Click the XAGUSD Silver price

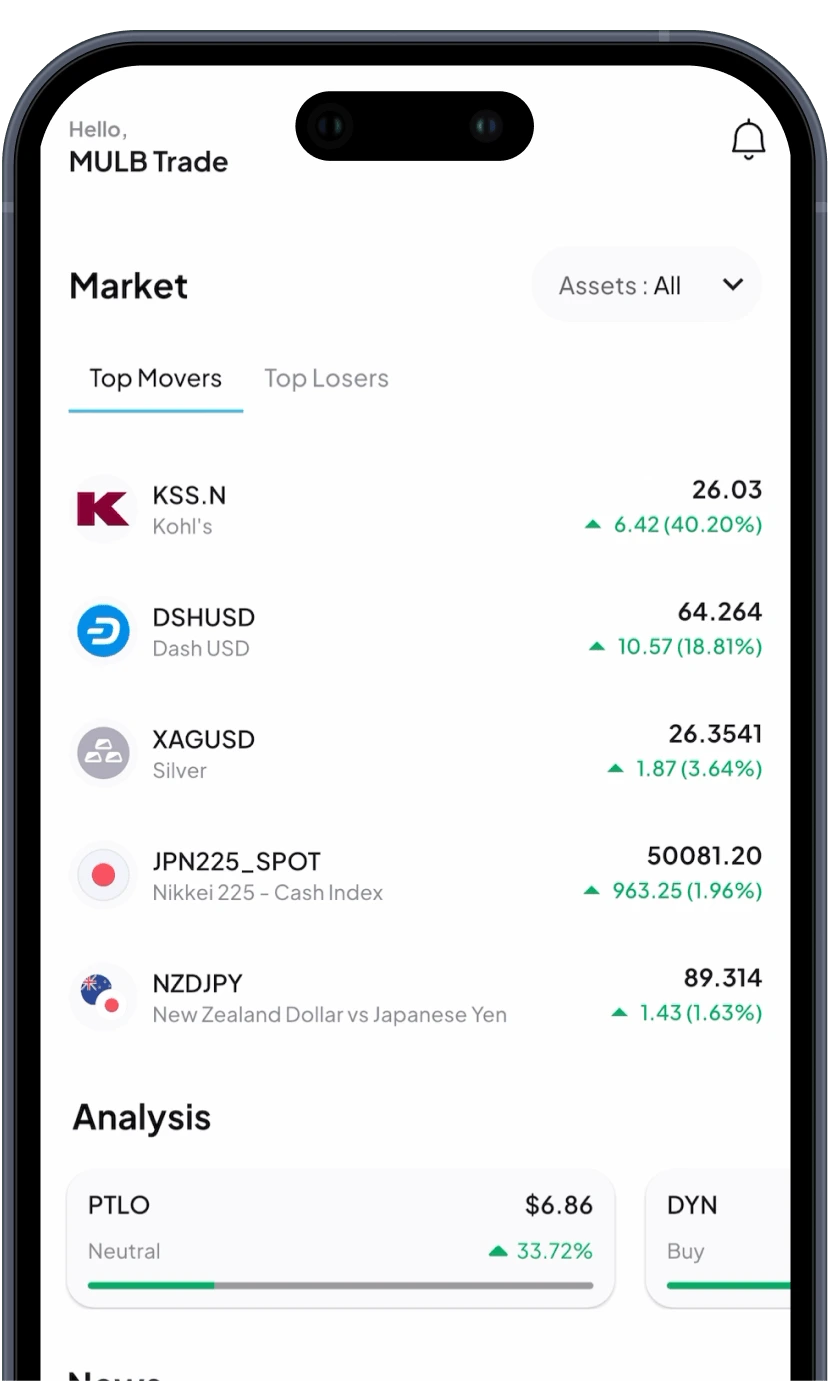716,734
